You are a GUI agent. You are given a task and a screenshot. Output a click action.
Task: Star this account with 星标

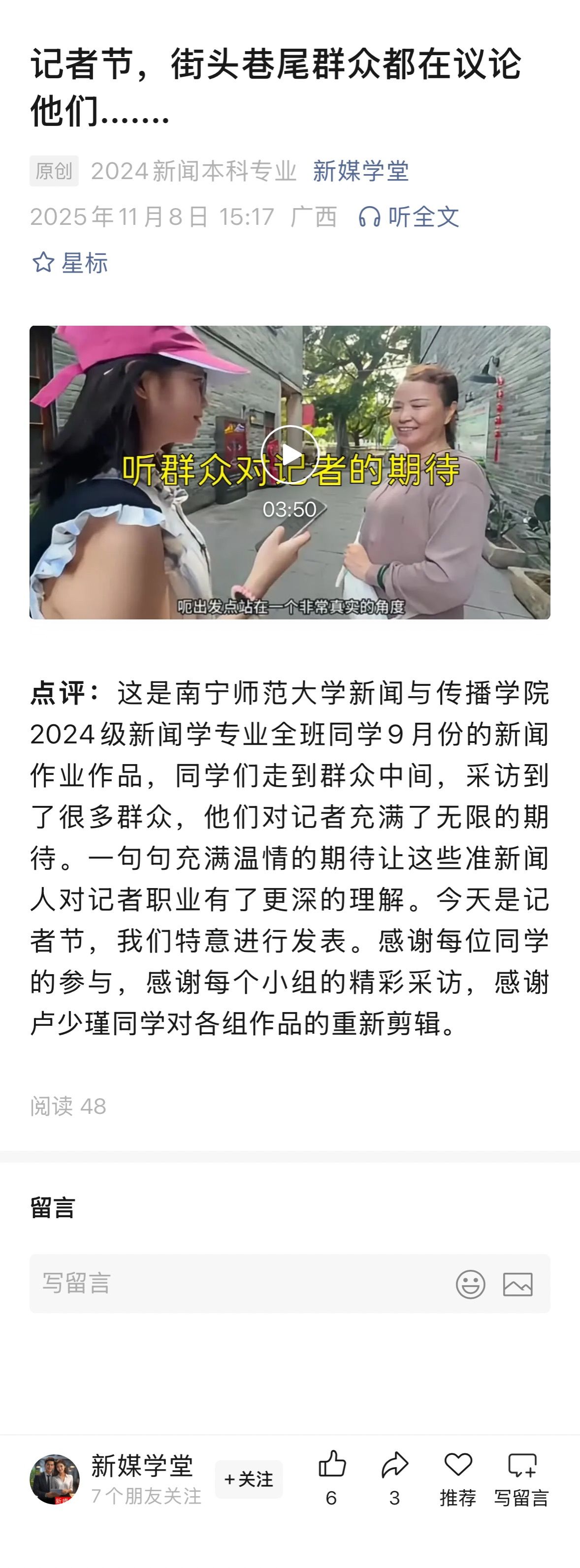pos(70,263)
